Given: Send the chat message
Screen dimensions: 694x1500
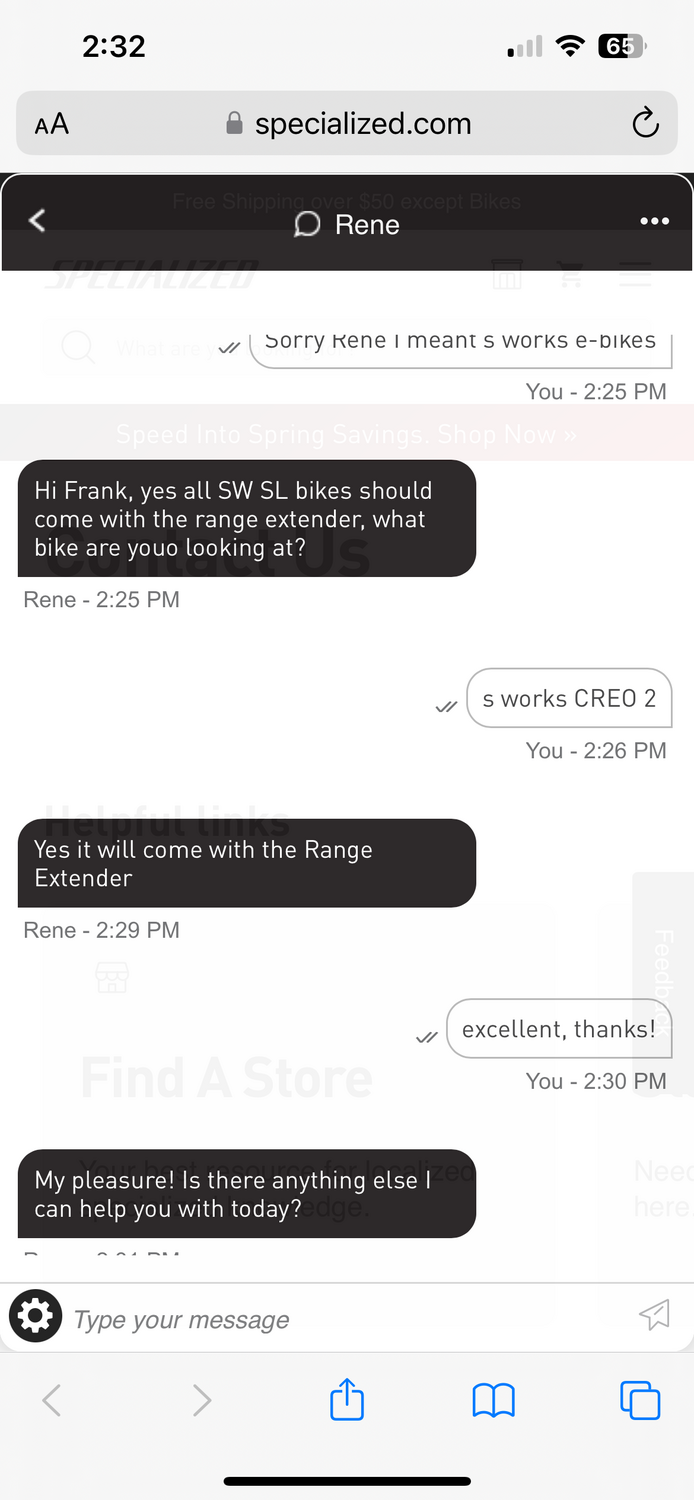Looking at the screenshot, I should pos(654,1315).
